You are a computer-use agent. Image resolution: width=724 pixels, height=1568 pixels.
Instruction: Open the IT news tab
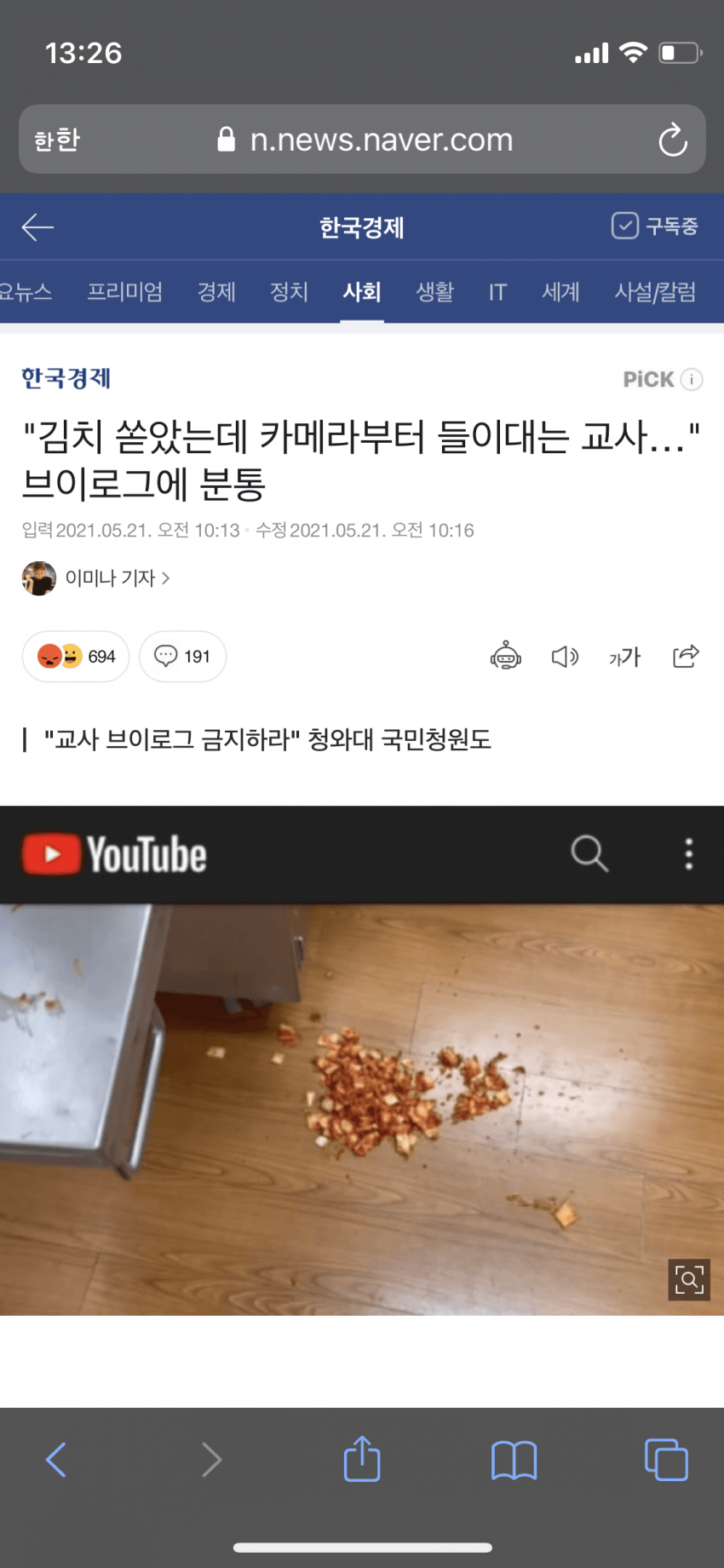coord(497,292)
